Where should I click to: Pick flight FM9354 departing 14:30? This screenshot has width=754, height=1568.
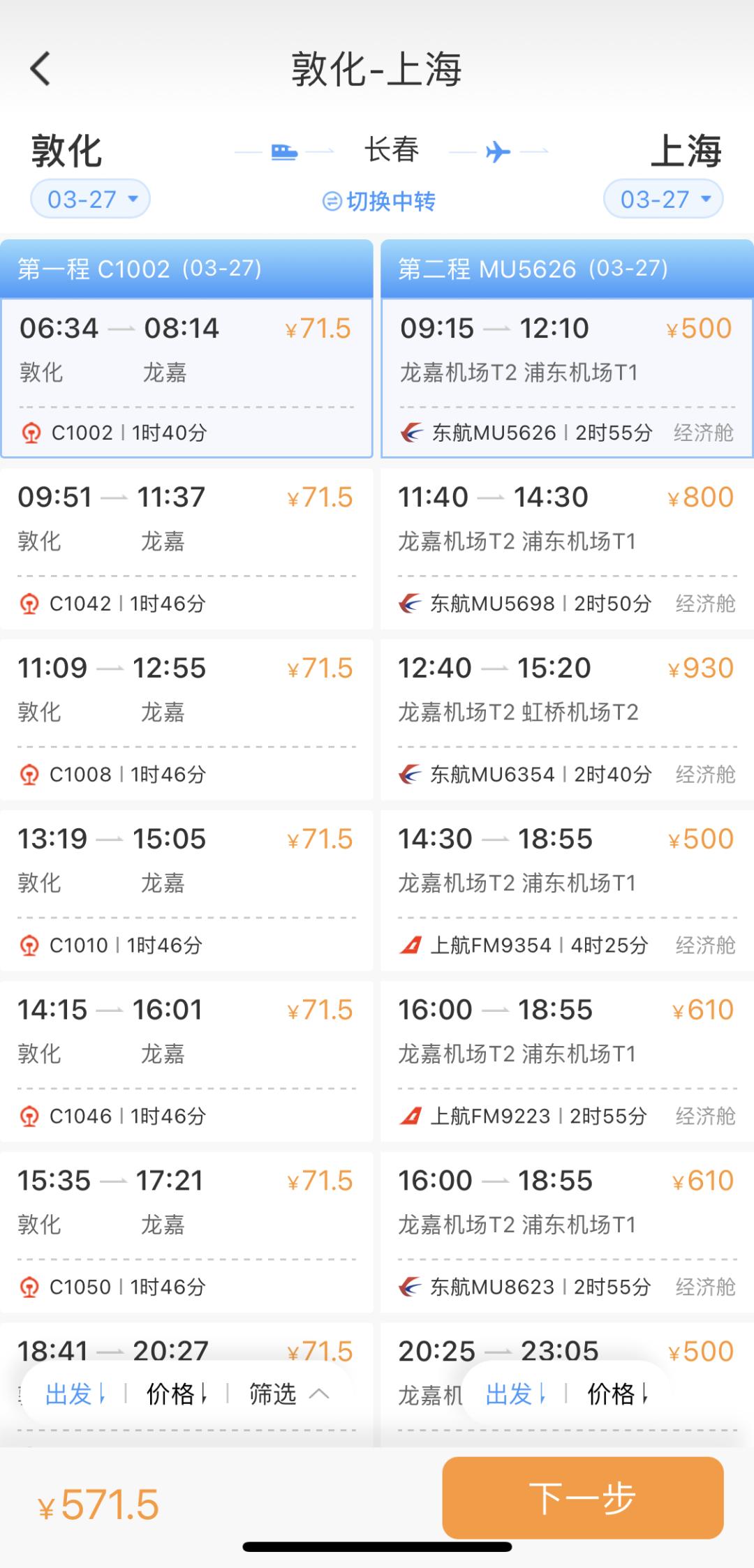click(x=566, y=890)
